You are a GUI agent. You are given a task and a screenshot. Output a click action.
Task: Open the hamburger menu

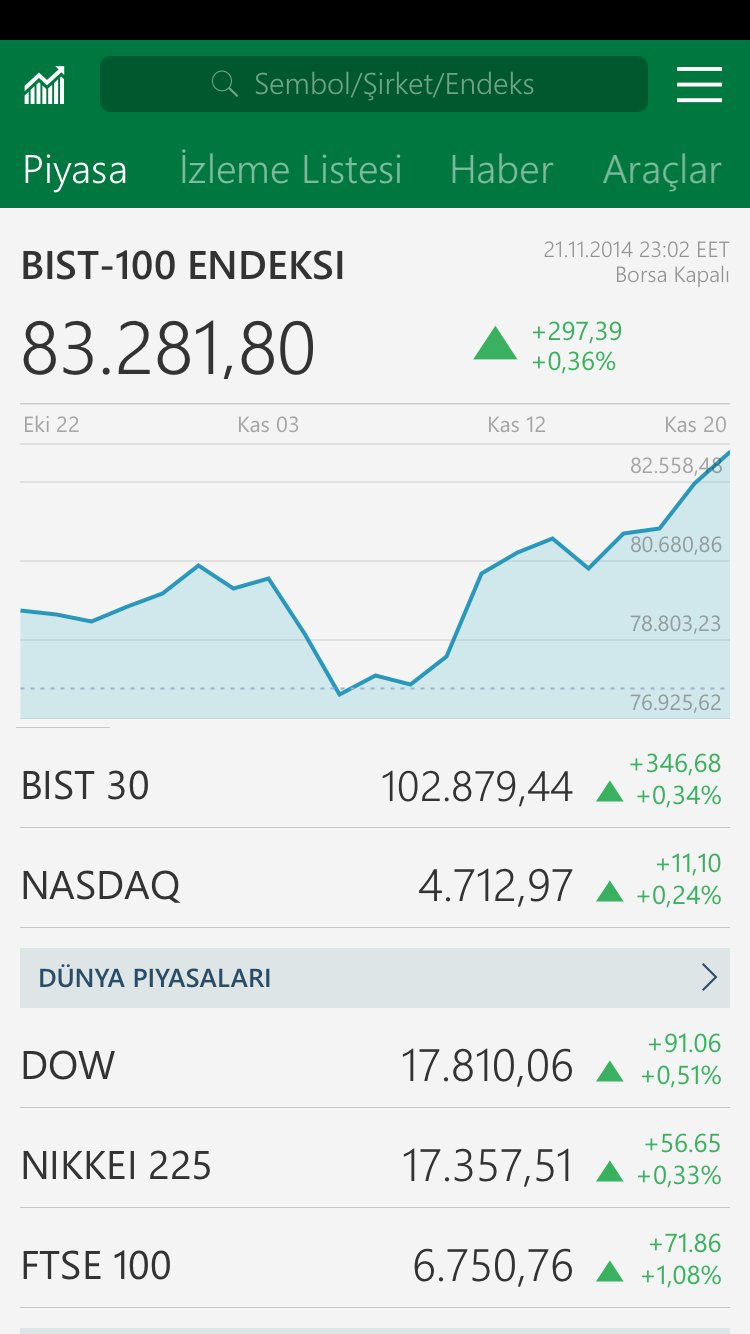point(699,84)
